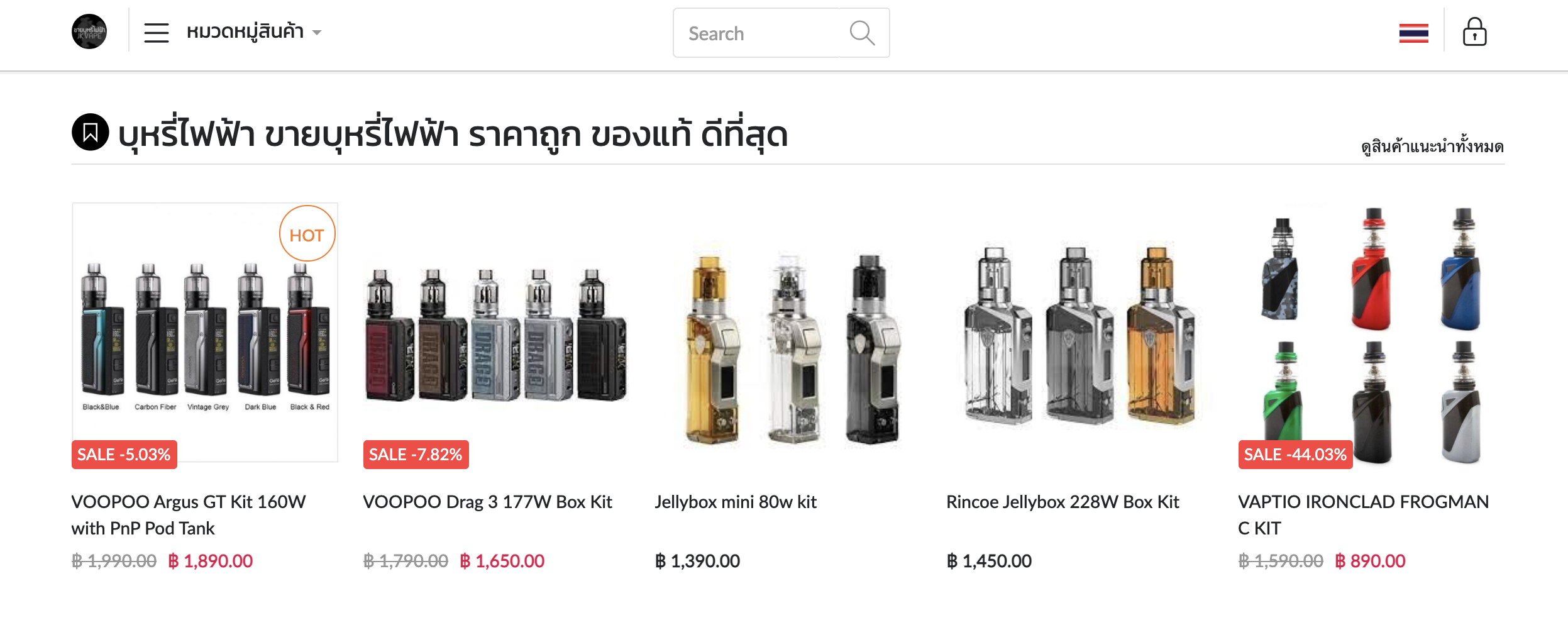Select Rincoe Jellybox 228W Box Kit
Screen dimensions: 1568x620
[1063, 502]
